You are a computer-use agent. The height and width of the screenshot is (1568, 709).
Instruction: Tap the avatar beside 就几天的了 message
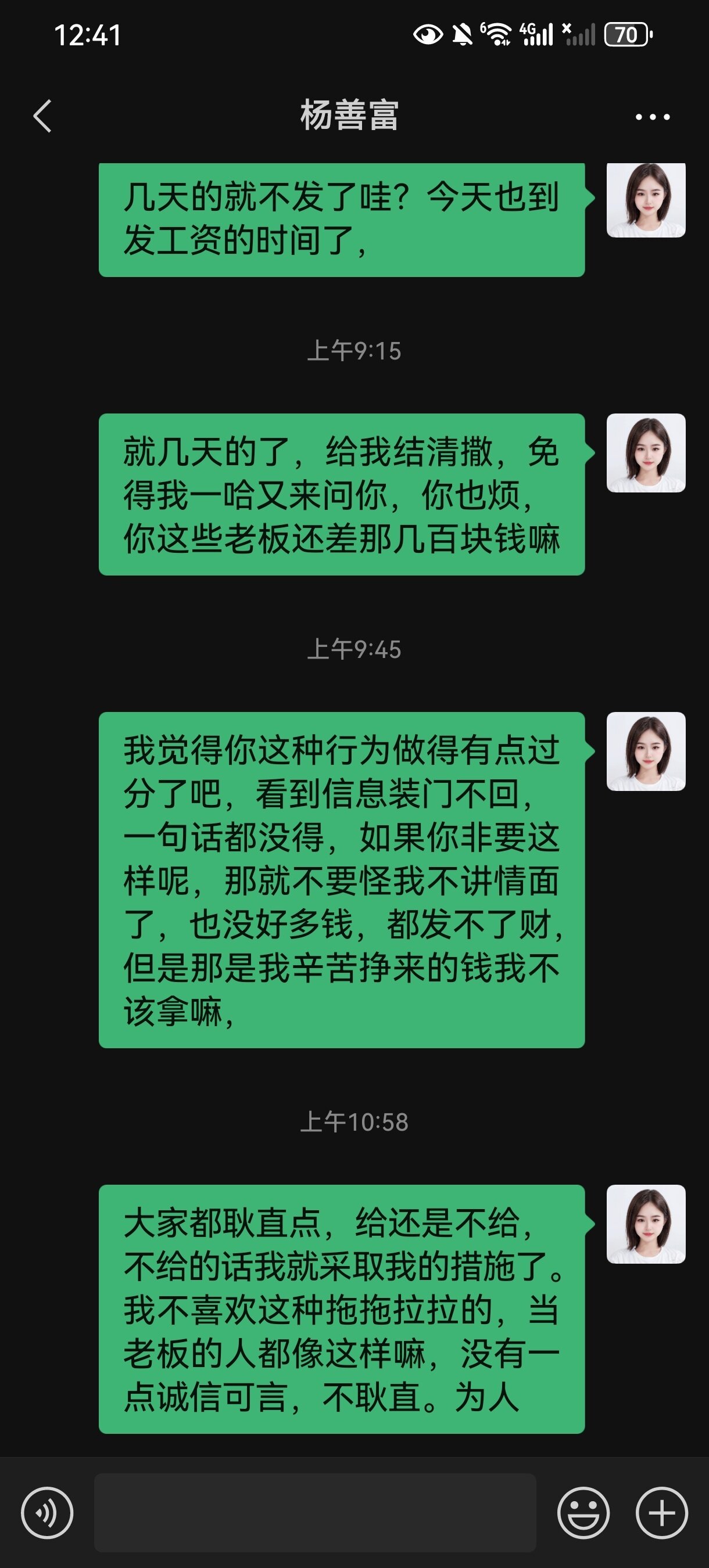(646, 452)
